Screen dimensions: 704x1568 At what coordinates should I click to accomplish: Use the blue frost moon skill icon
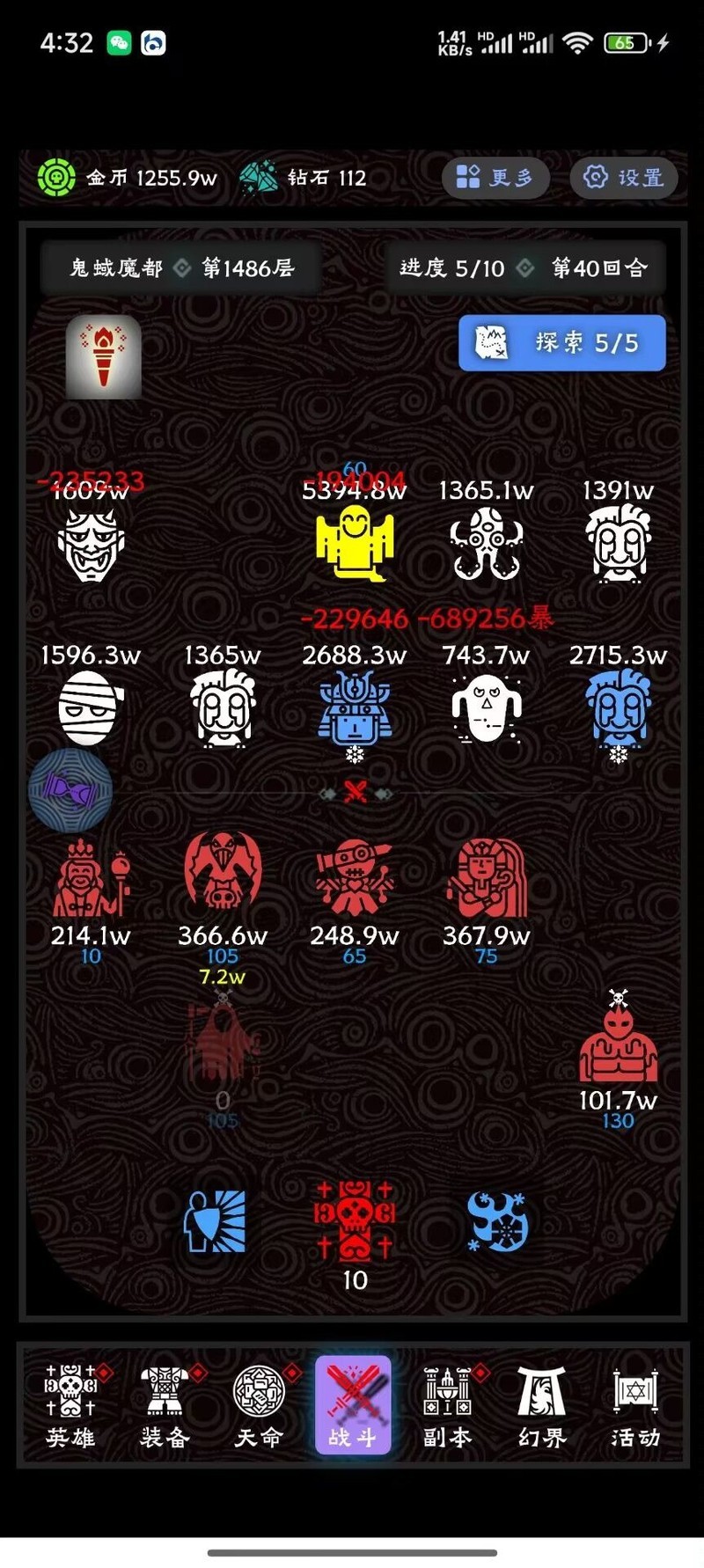pyautogui.click(x=496, y=1221)
